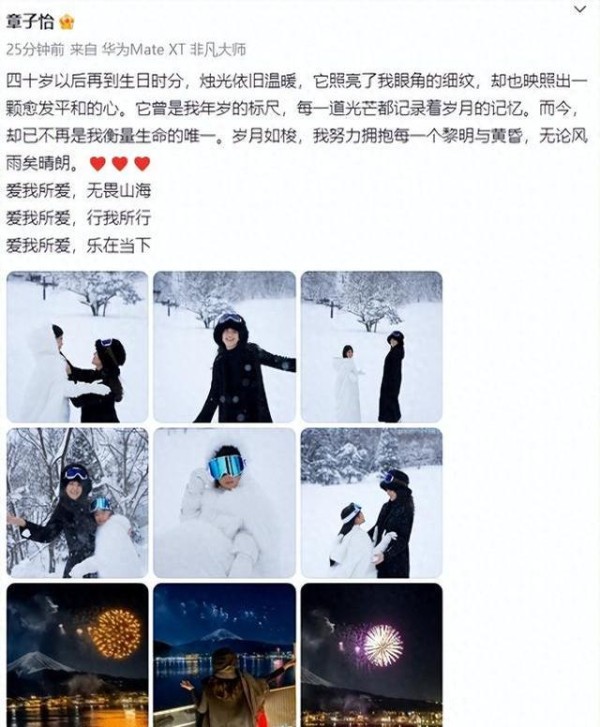
Task: Open photo of two people standing apart in snow
Action: [371, 346]
